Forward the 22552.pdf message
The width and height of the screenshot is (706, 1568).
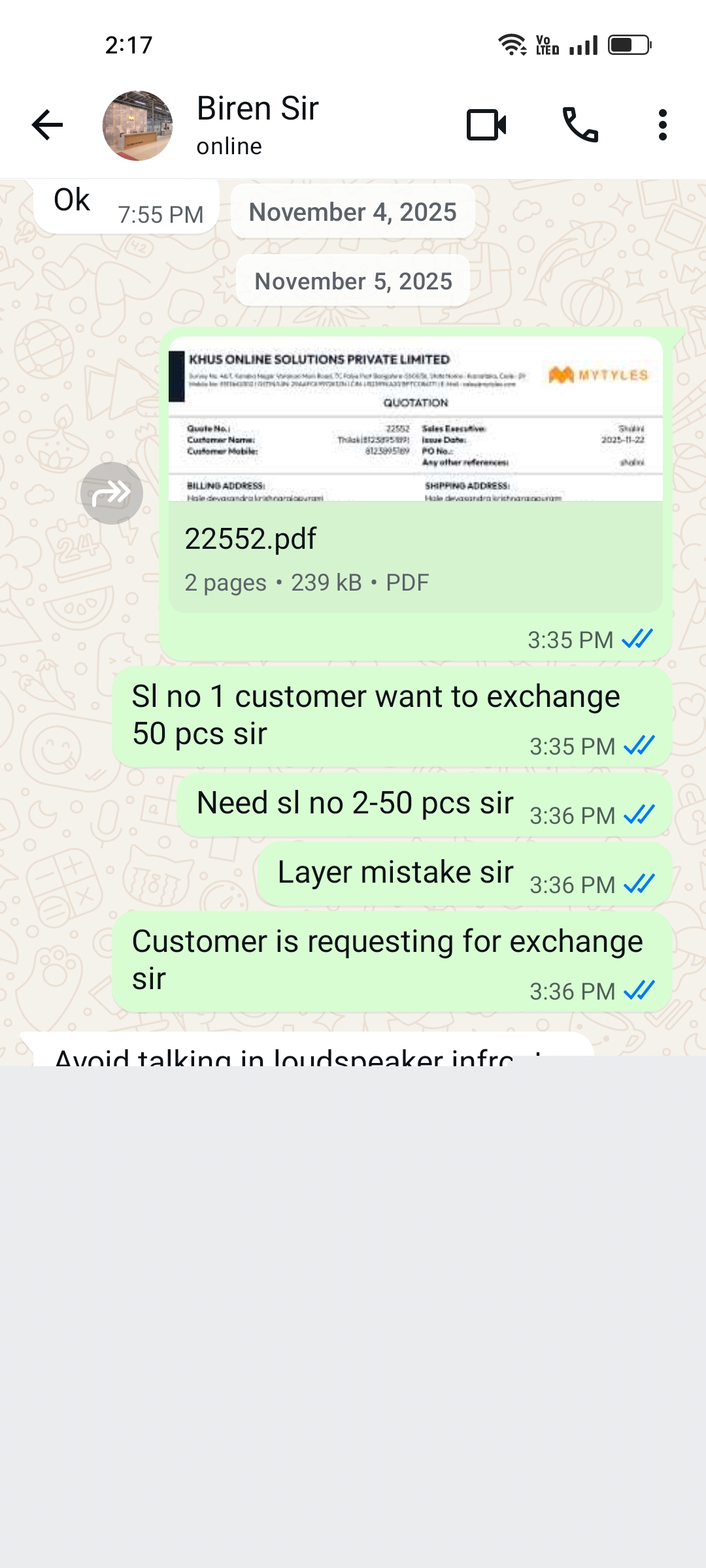click(x=112, y=493)
